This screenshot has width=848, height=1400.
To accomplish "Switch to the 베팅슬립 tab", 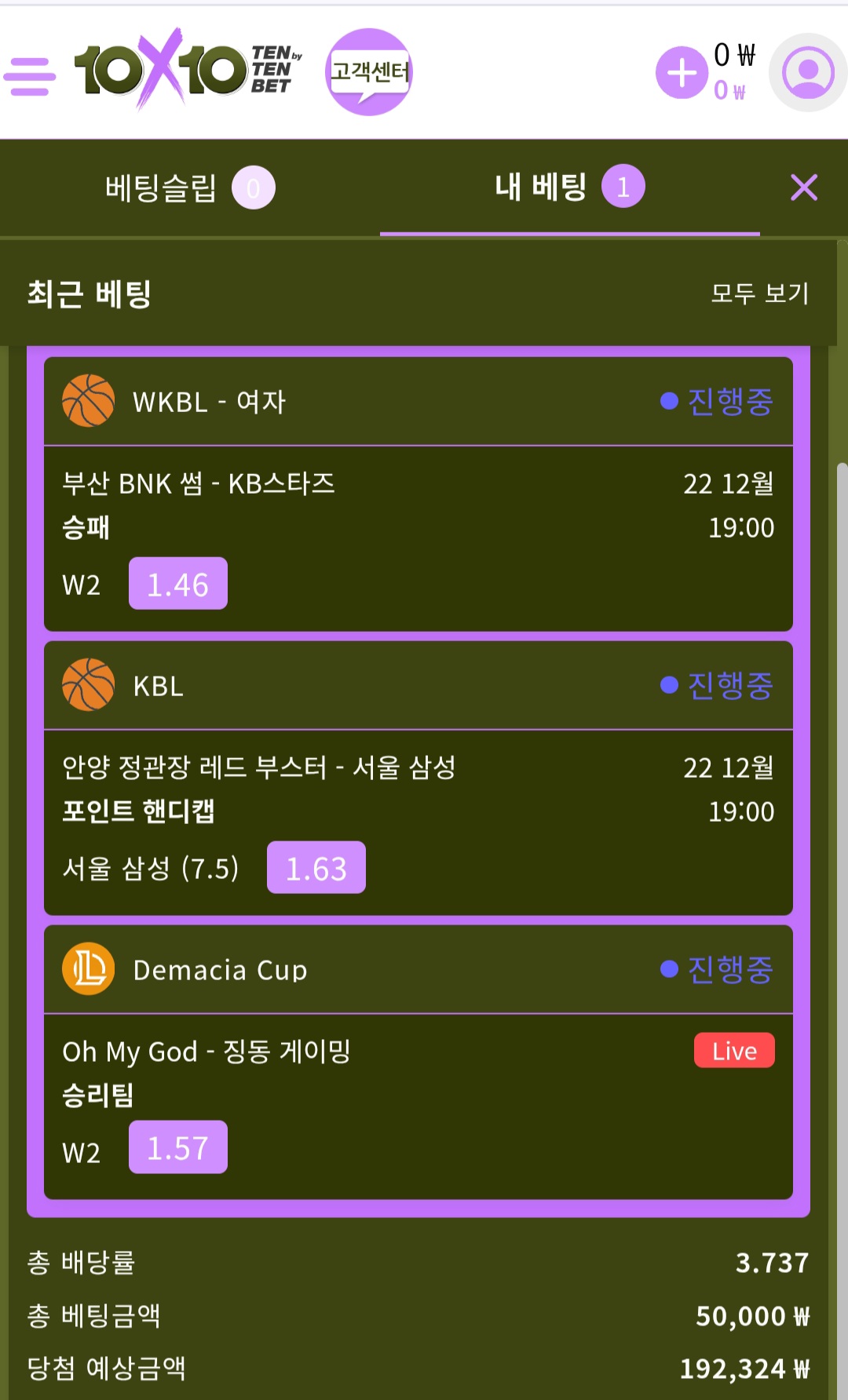I will (189, 188).
